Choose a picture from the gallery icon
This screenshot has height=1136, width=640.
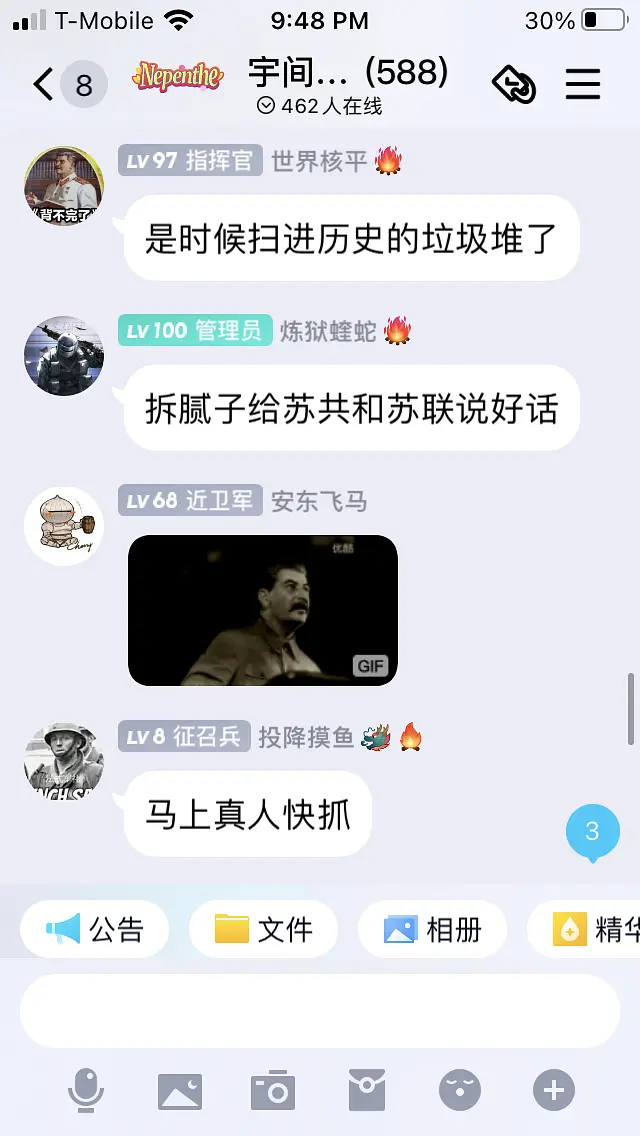click(x=180, y=1089)
